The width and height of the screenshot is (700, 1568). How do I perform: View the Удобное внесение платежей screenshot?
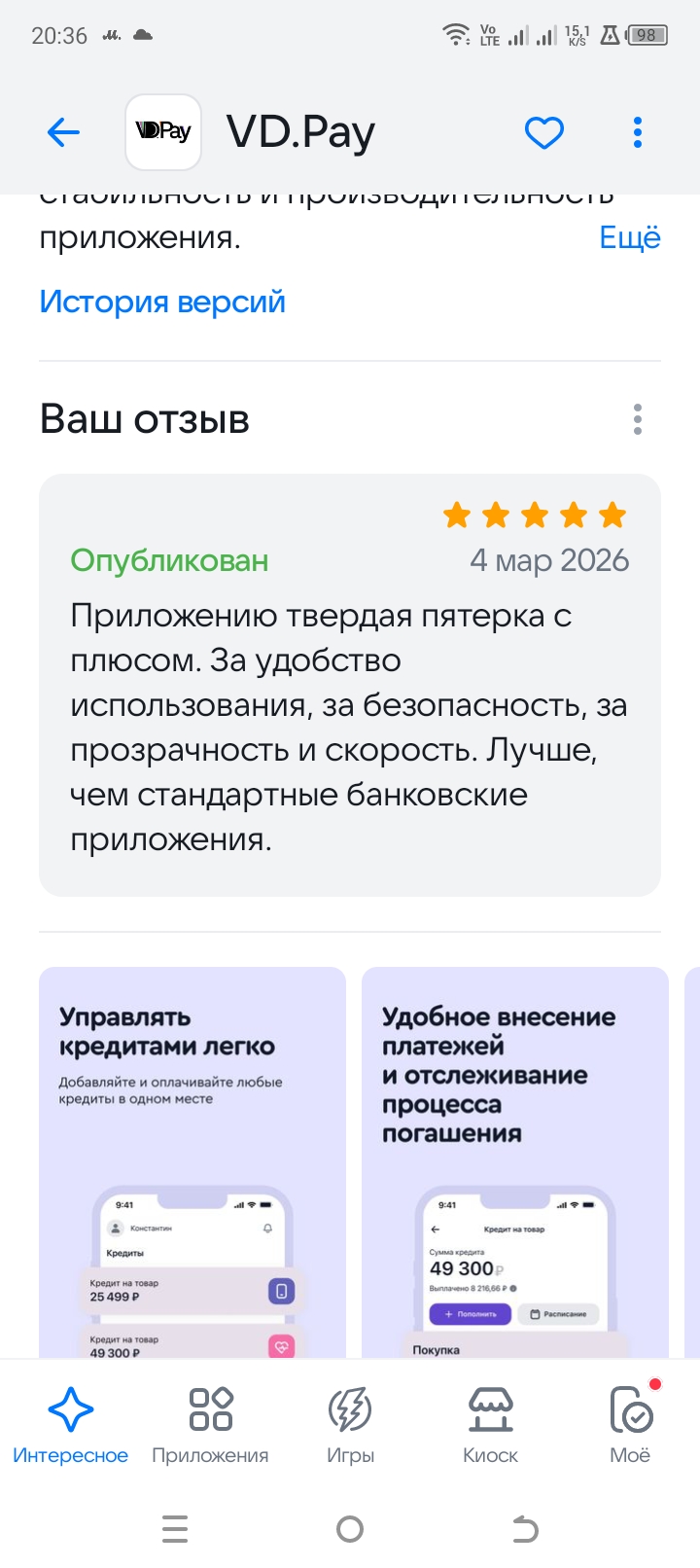coord(515,1161)
